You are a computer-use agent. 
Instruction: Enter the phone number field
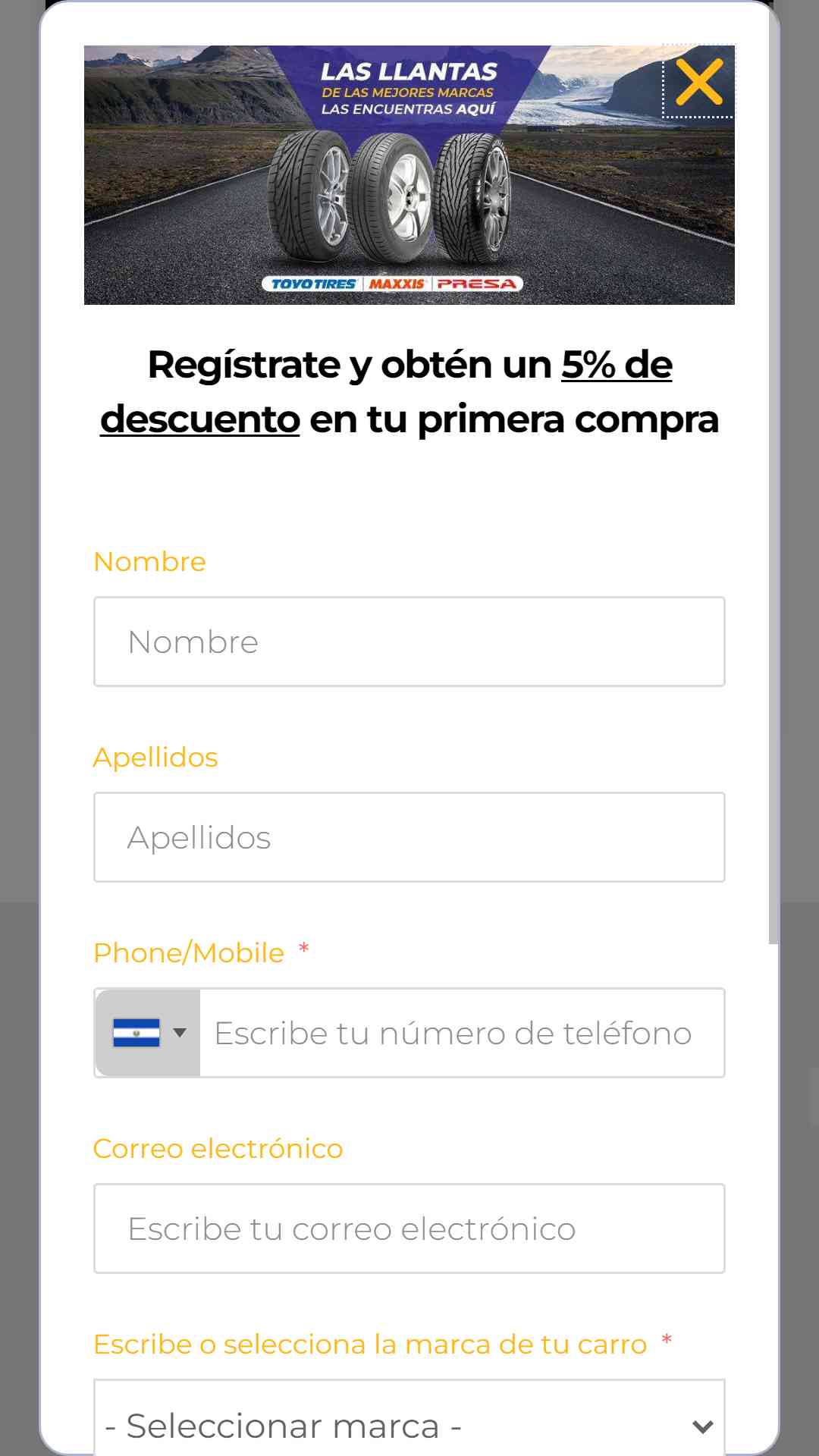[462, 1033]
